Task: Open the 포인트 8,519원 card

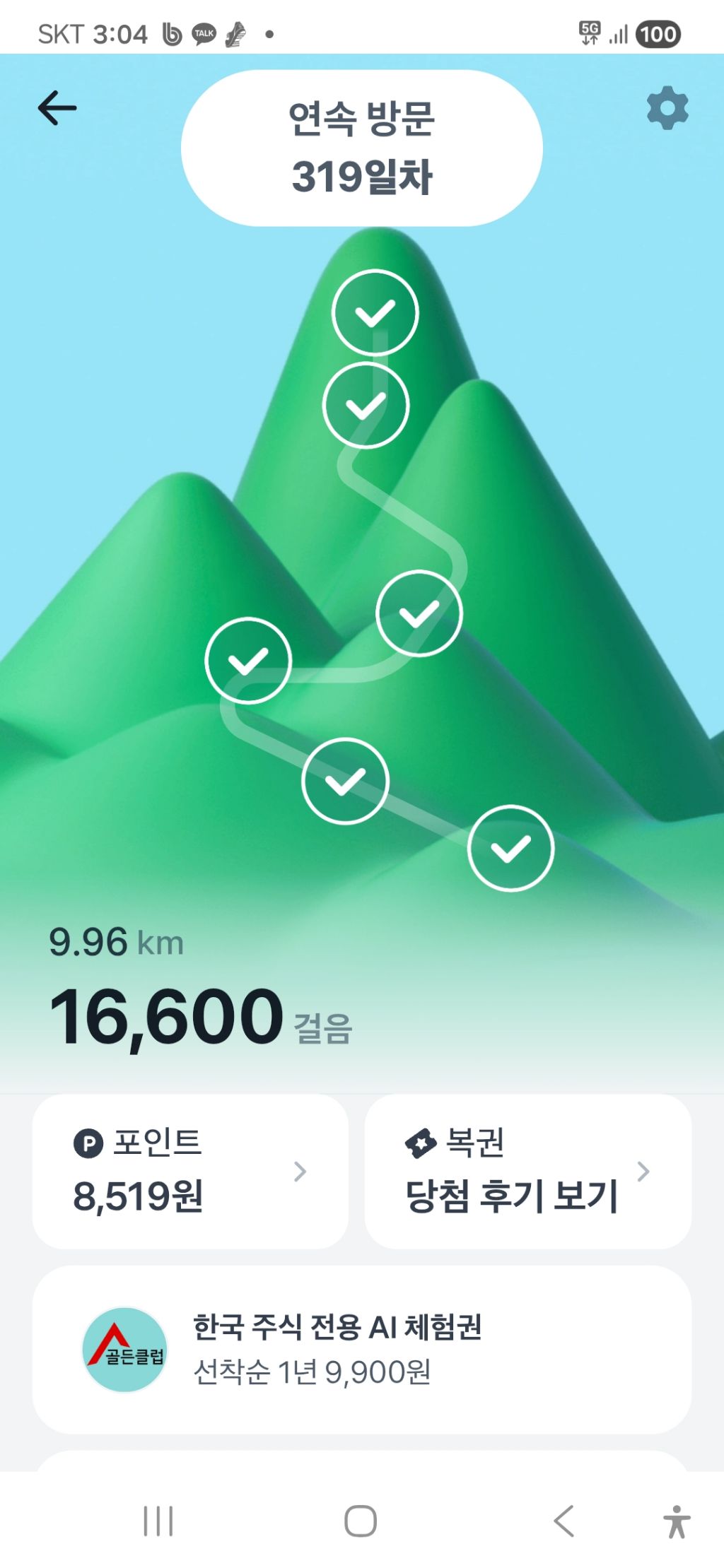Action: click(190, 1171)
